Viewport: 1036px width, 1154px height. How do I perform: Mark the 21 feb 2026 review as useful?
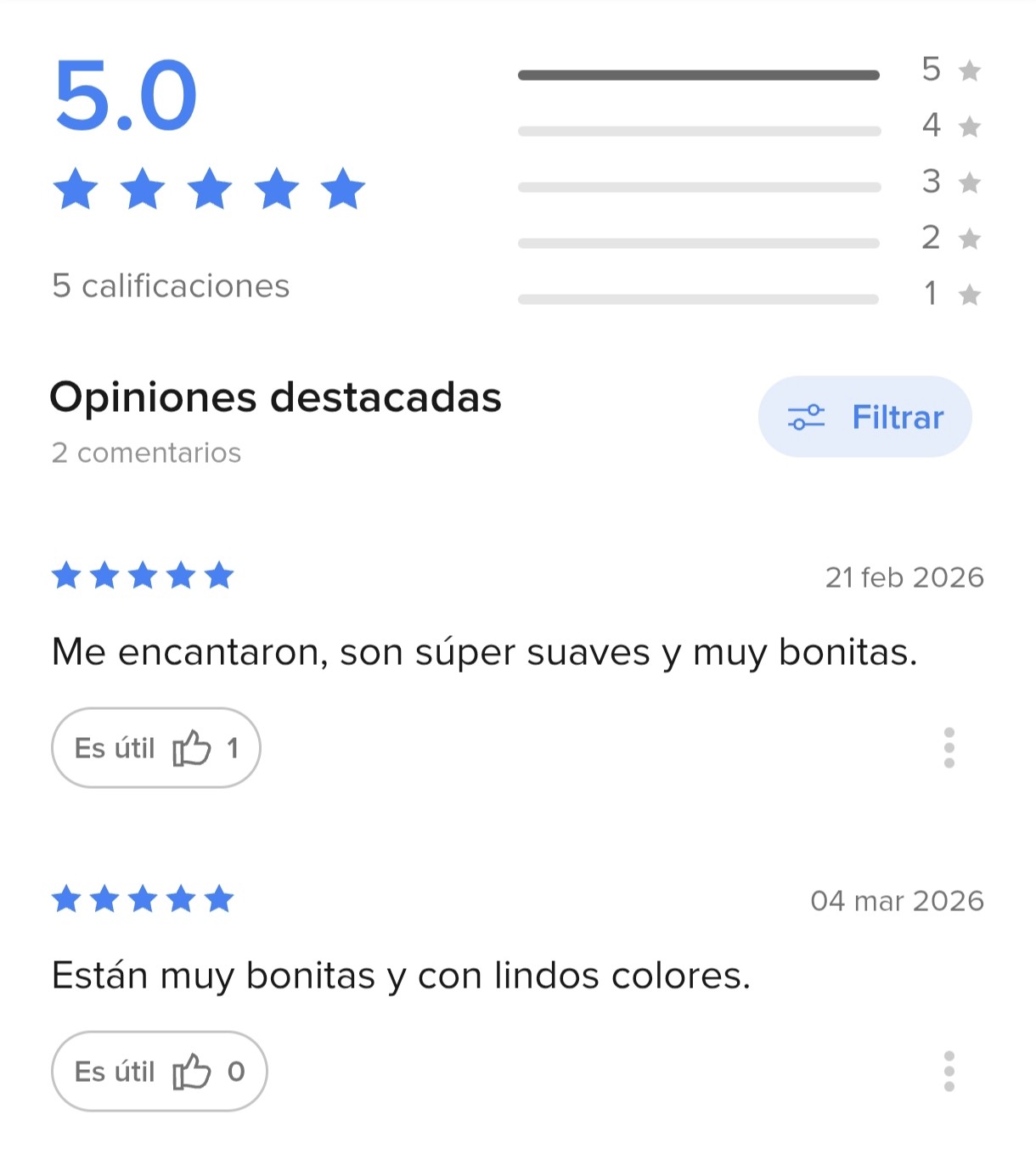156,748
